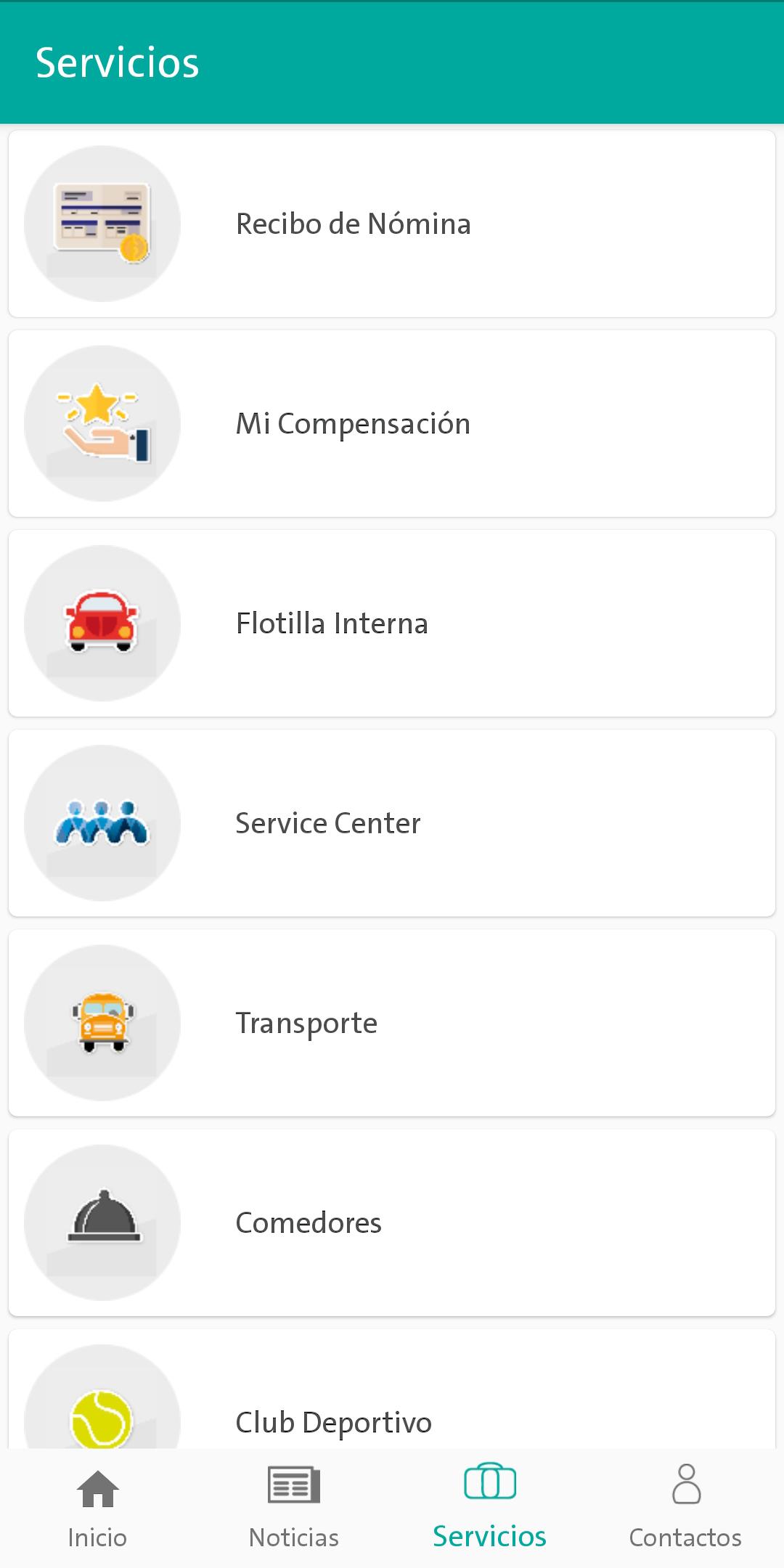784x1568 pixels.
Task: View Comedores option
Action: (392, 1222)
